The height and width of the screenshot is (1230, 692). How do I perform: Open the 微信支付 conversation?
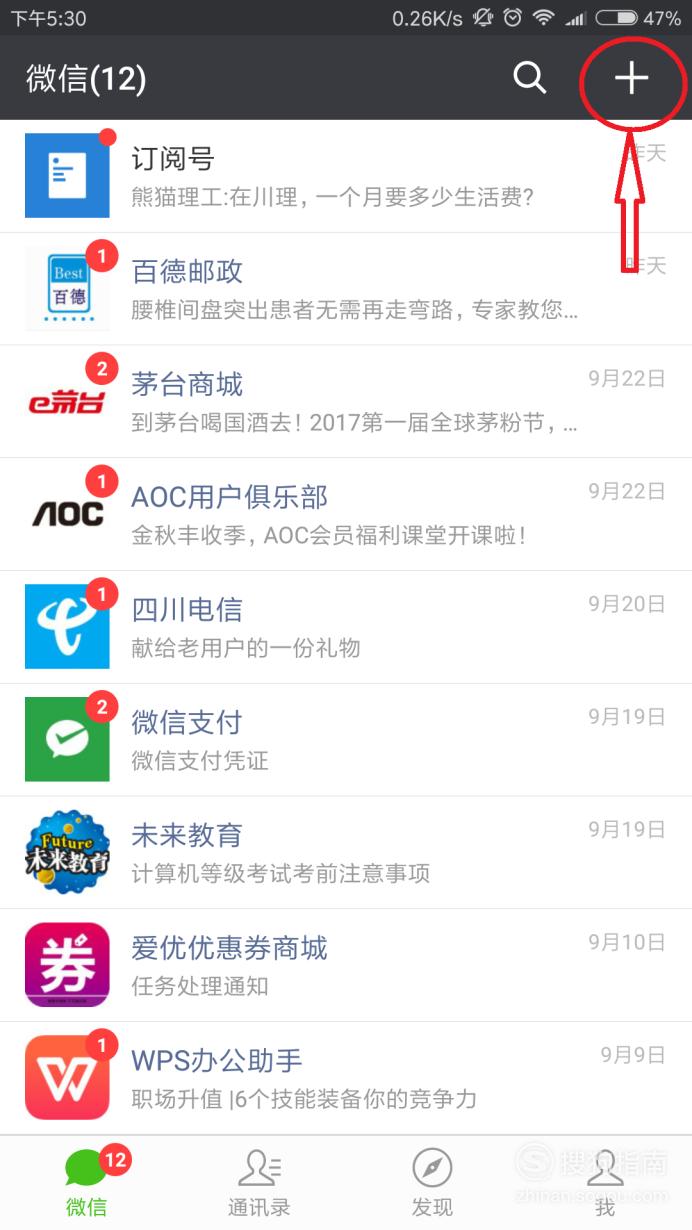click(x=346, y=740)
